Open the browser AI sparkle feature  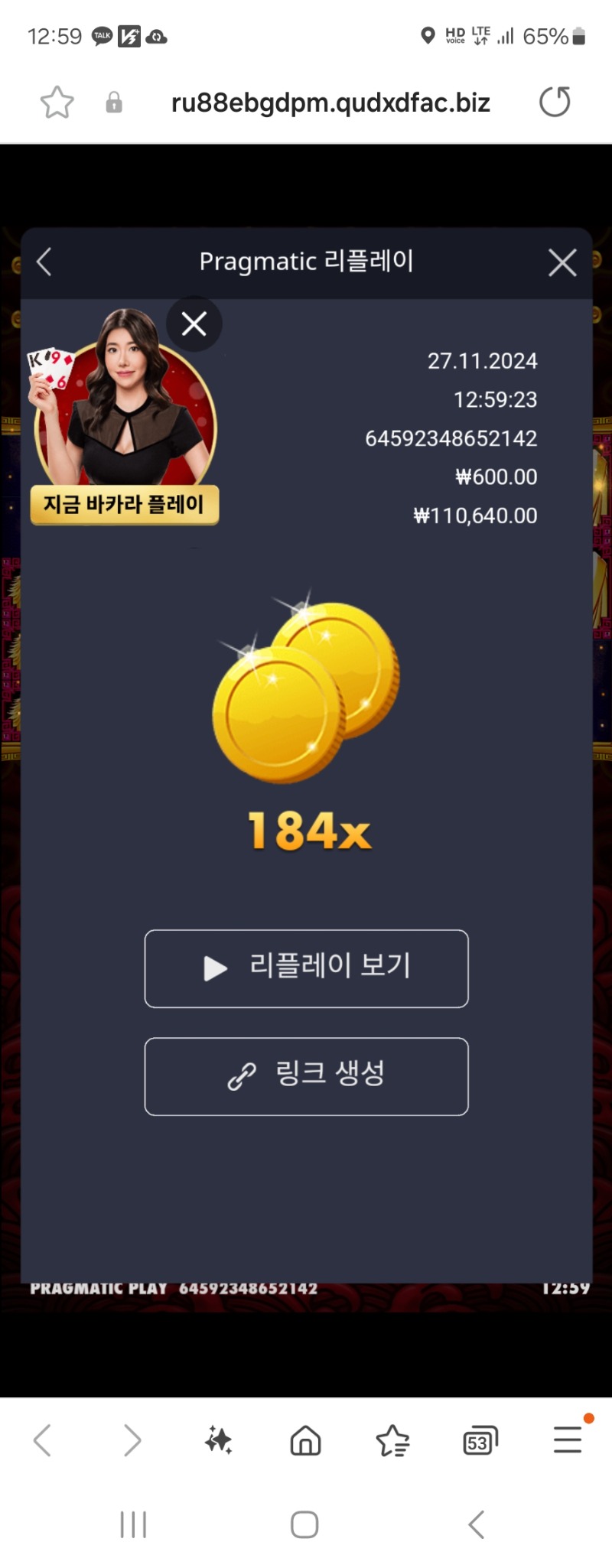point(219,1441)
